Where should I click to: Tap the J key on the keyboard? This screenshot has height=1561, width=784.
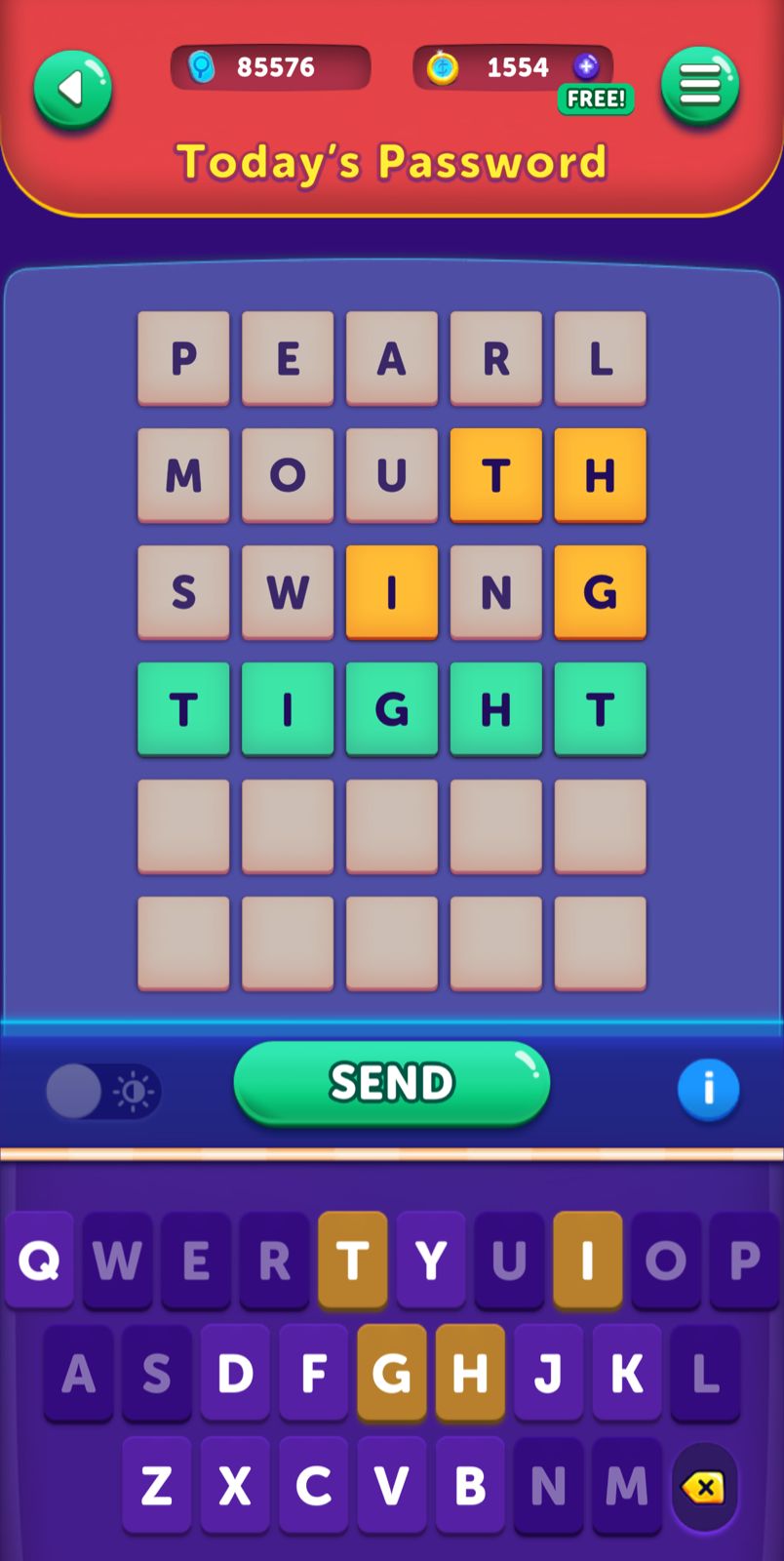coord(548,1374)
